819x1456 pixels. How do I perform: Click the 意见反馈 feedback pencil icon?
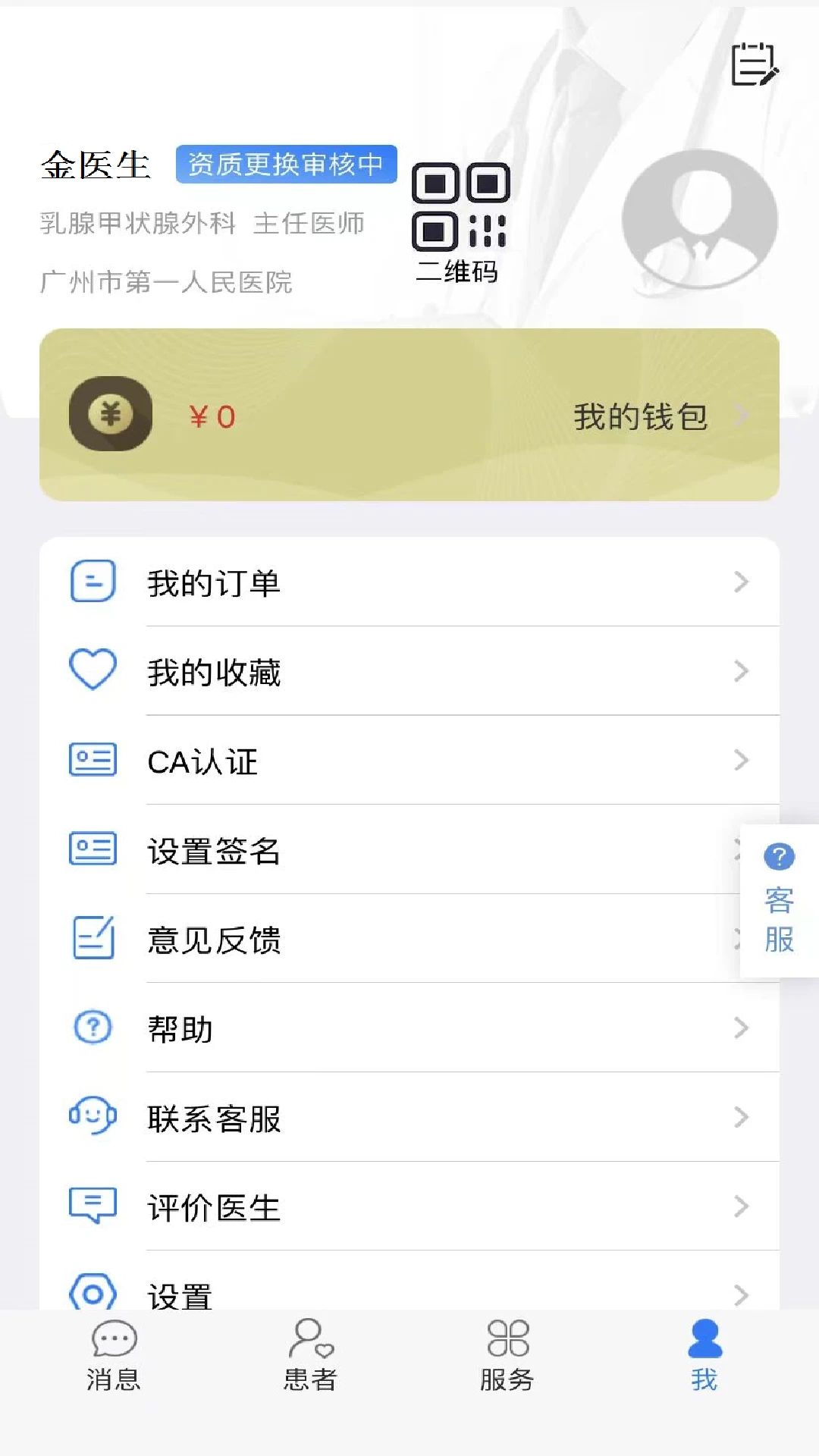point(92,939)
